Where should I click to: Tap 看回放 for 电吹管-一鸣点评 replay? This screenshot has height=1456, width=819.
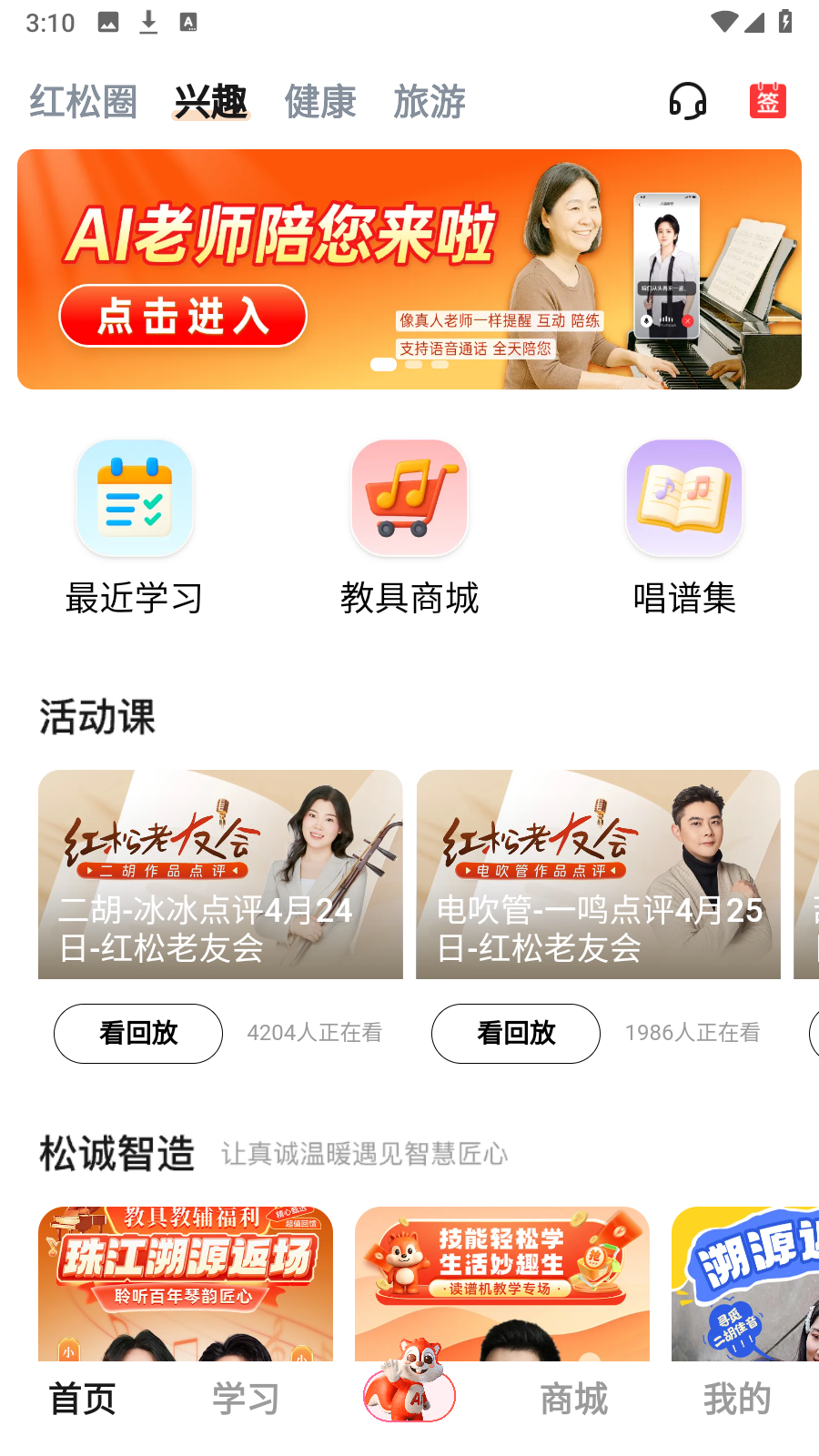(515, 1033)
